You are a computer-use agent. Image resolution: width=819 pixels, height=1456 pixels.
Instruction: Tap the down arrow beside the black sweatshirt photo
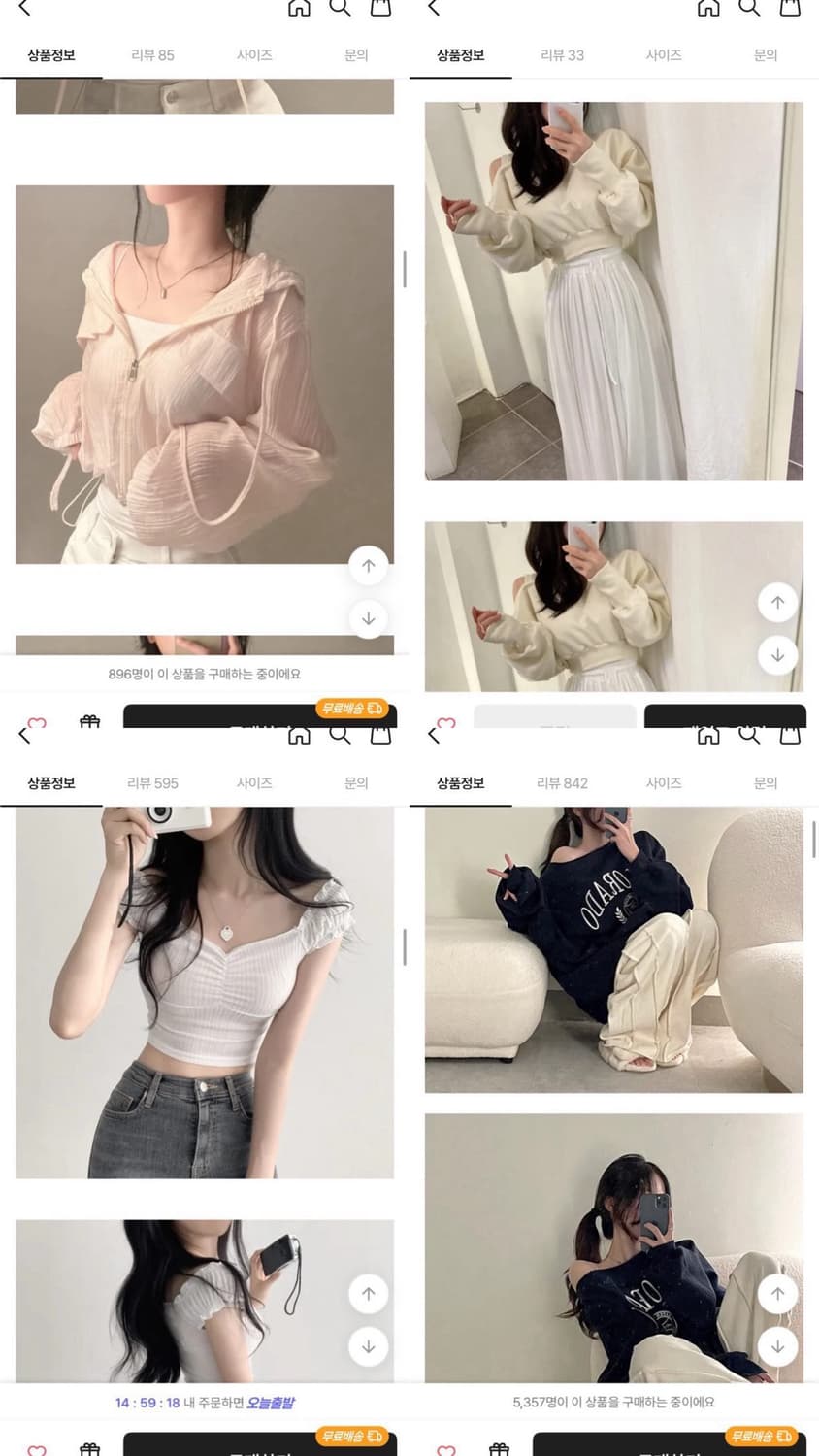click(x=777, y=1347)
